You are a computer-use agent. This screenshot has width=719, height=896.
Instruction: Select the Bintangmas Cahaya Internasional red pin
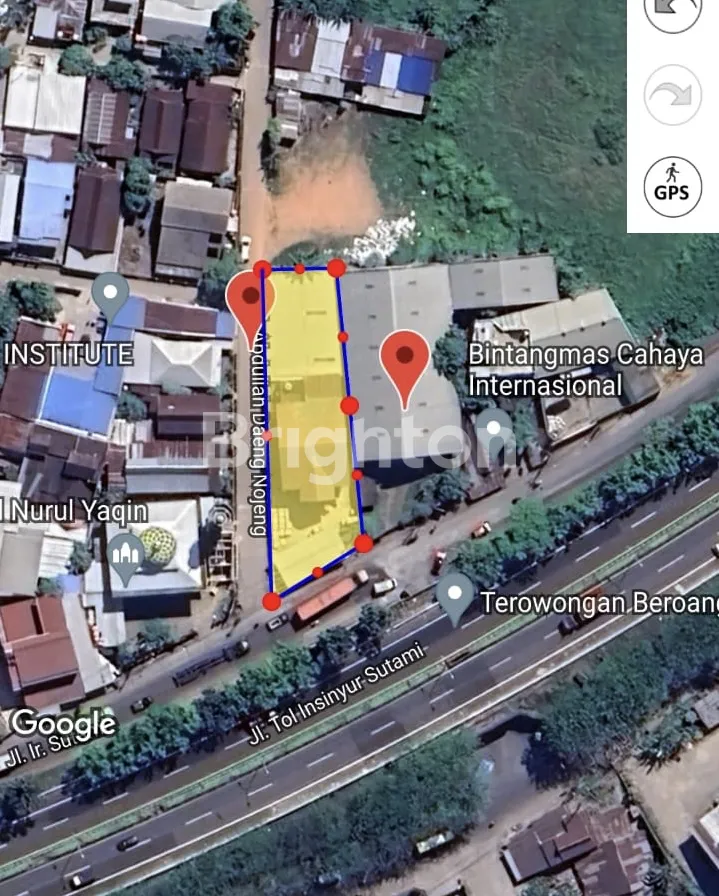tap(404, 358)
